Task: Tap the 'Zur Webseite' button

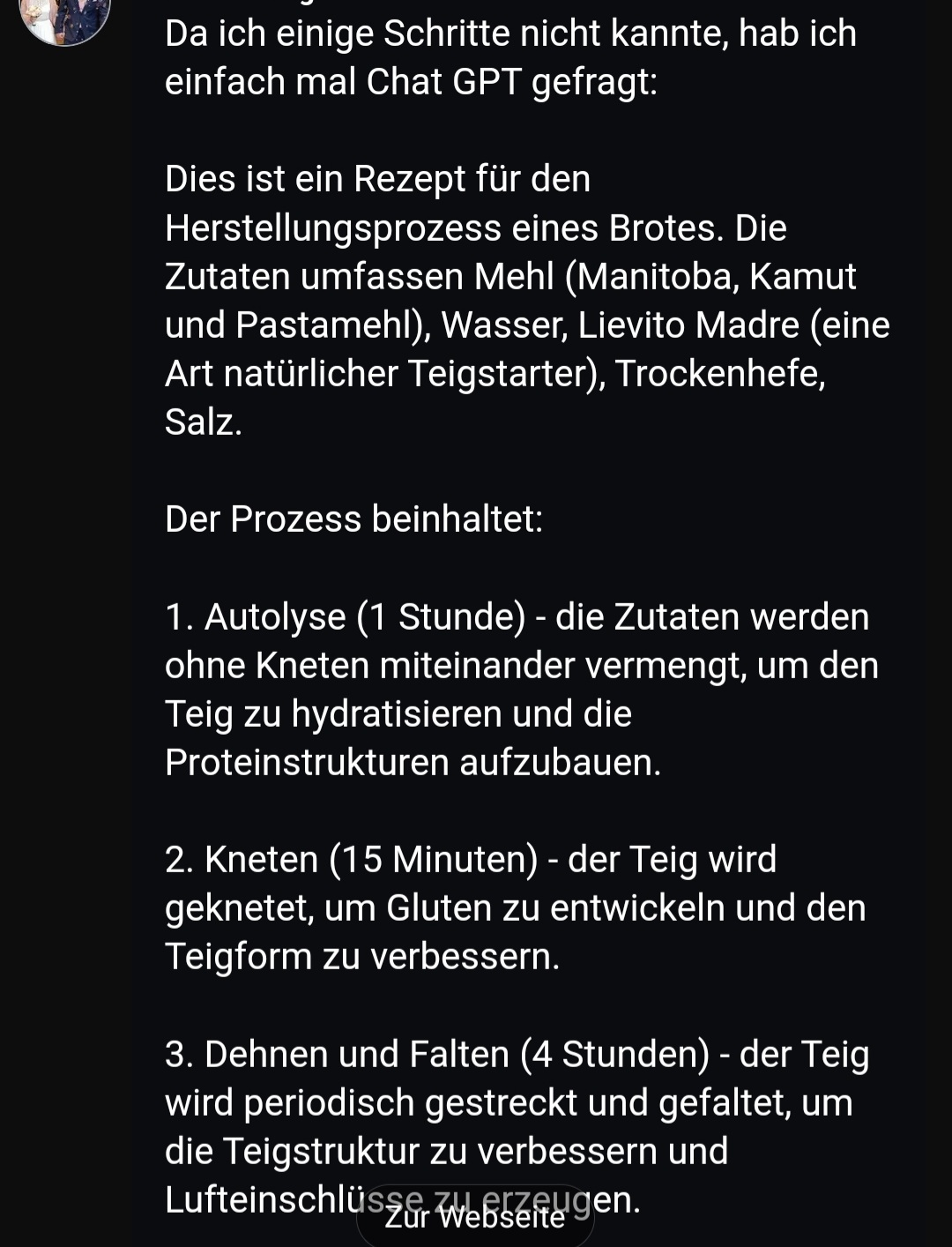Action: point(475,1217)
